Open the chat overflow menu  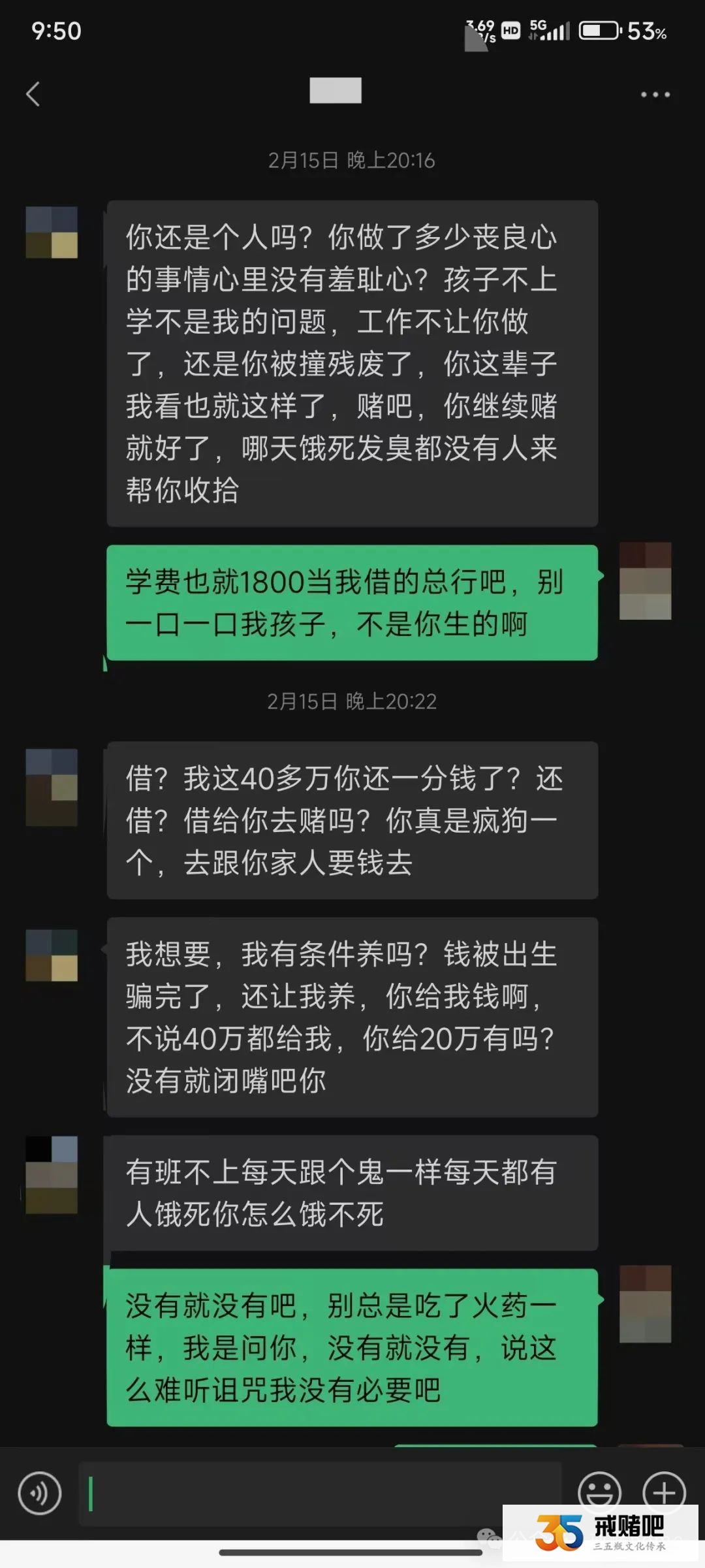point(655,95)
